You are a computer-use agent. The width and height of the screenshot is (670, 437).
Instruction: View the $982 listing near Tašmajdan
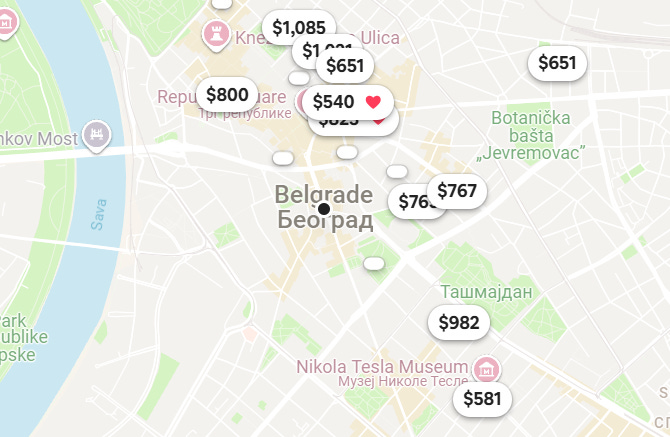pyautogui.click(x=459, y=322)
